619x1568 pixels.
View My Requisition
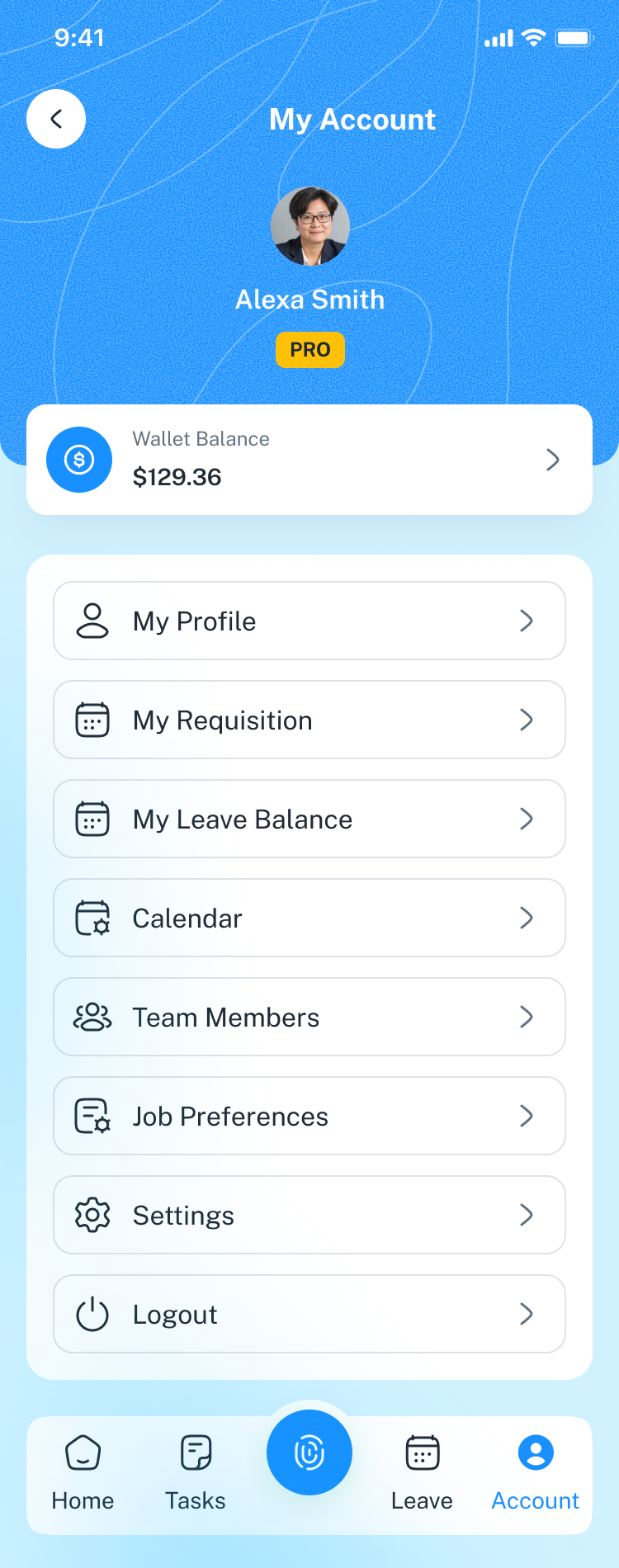pos(309,720)
